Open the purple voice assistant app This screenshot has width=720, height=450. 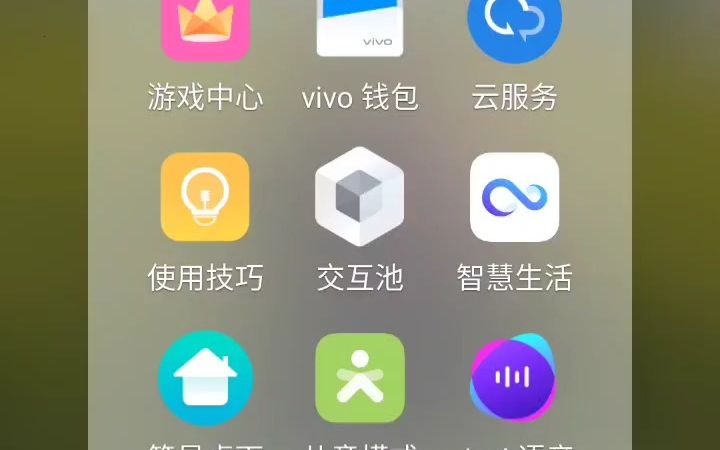[x=514, y=378]
